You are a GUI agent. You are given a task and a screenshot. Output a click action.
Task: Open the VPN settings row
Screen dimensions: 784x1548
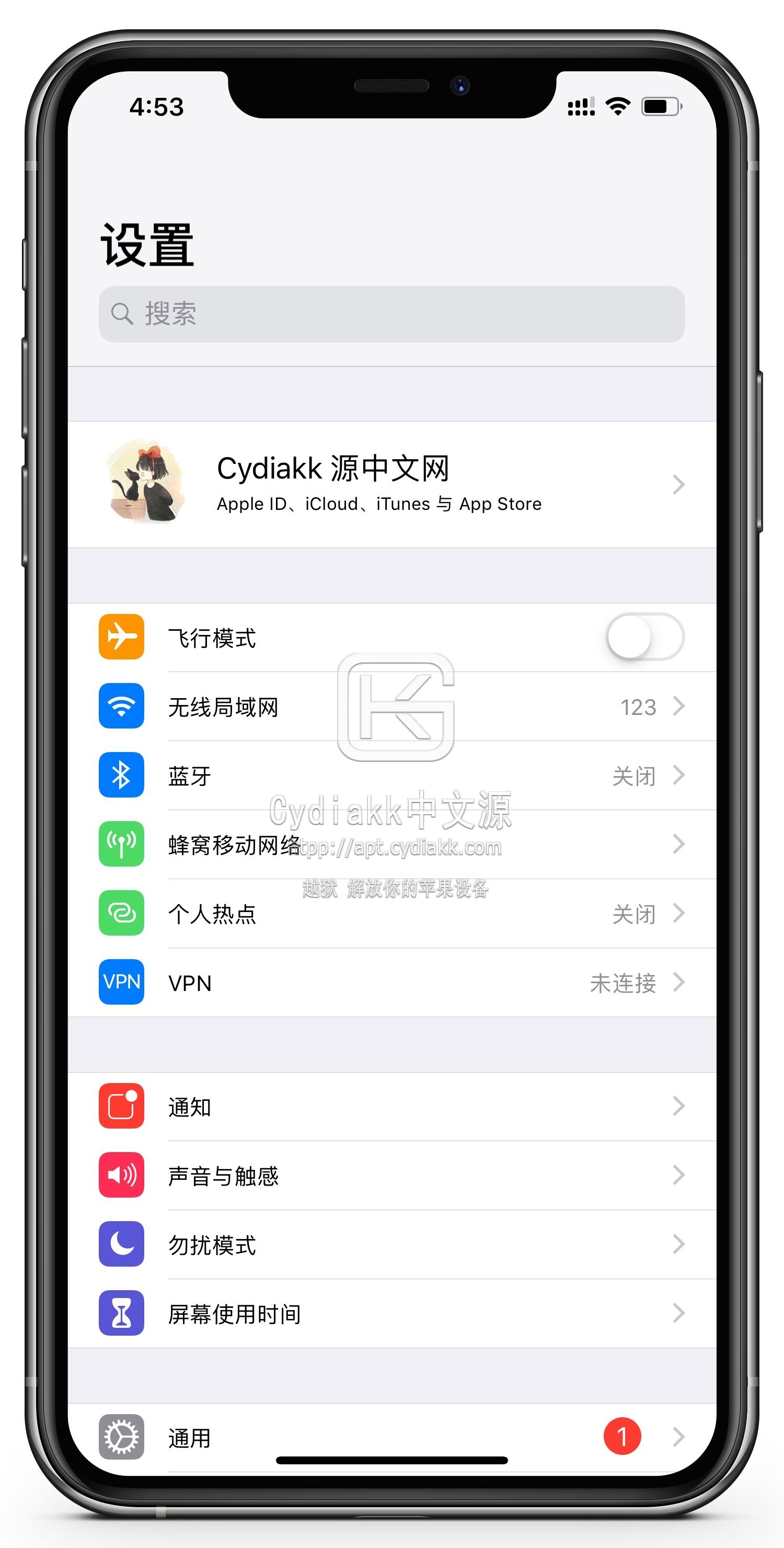point(391,983)
